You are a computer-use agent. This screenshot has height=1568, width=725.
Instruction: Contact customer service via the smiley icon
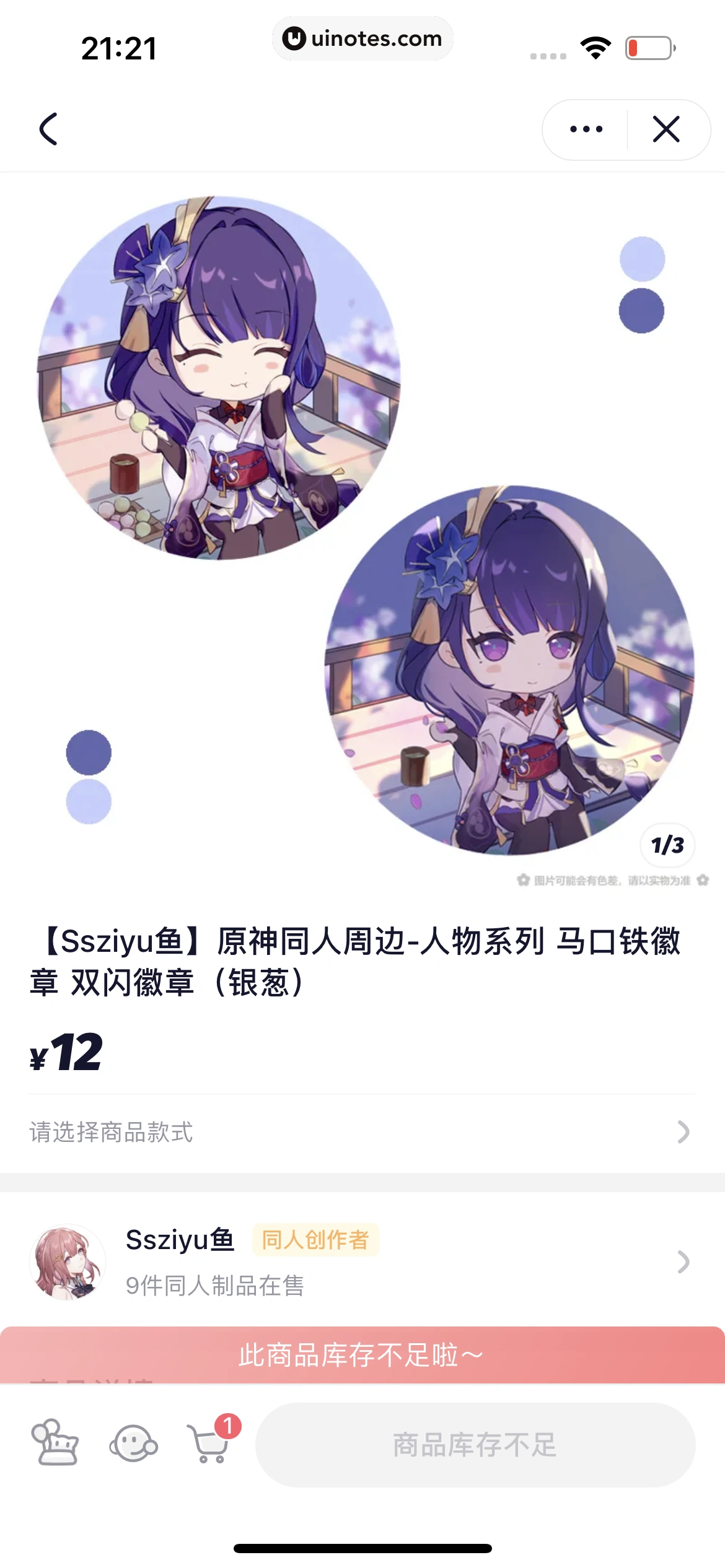tap(133, 1444)
